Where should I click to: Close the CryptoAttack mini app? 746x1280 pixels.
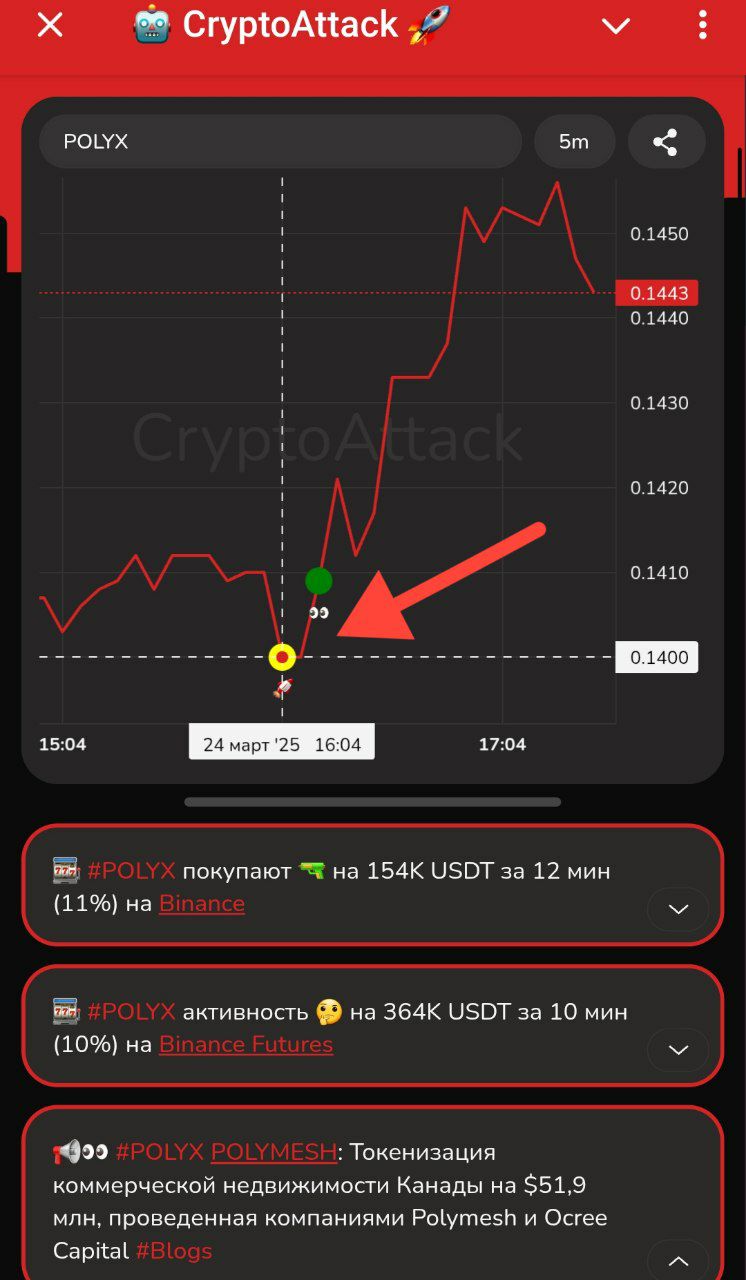point(49,26)
